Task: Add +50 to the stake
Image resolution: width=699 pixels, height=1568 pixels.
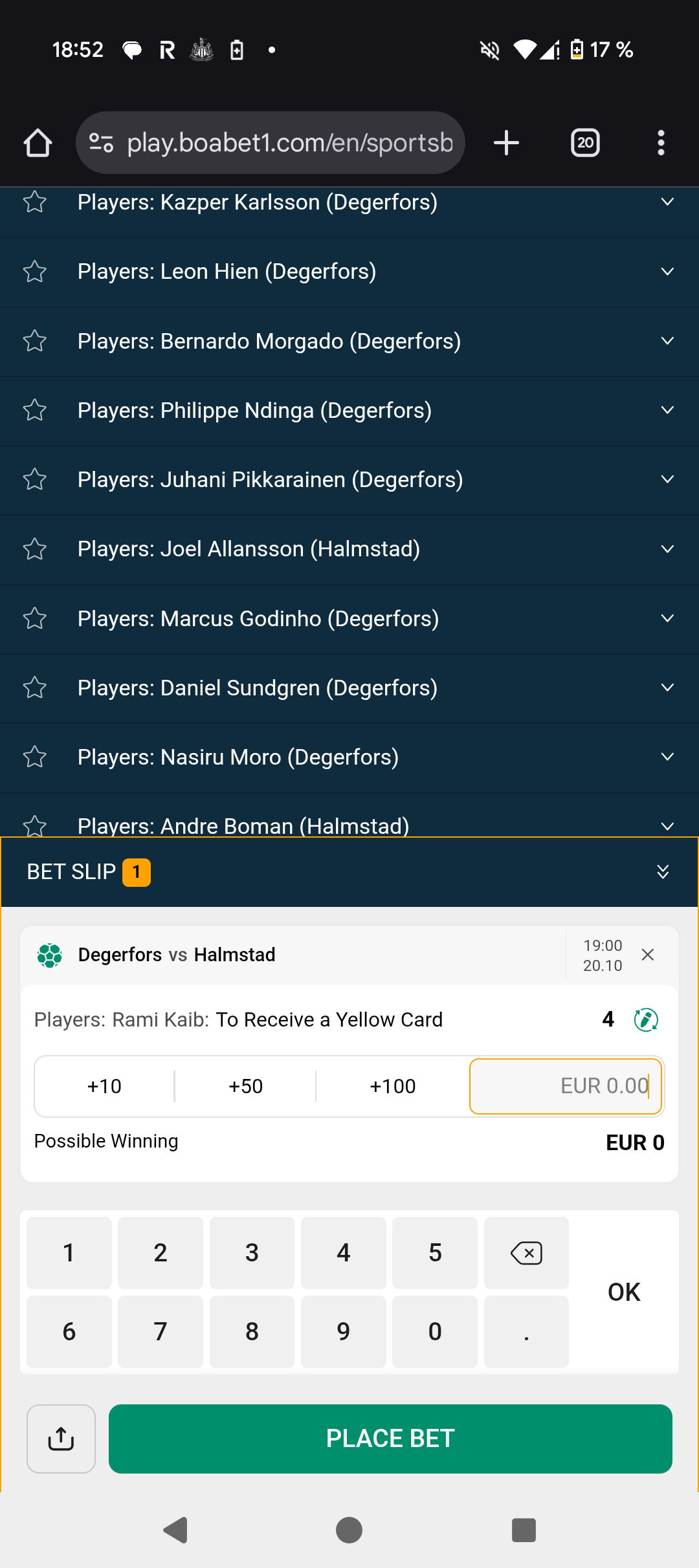Action: click(x=245, y=1086)
